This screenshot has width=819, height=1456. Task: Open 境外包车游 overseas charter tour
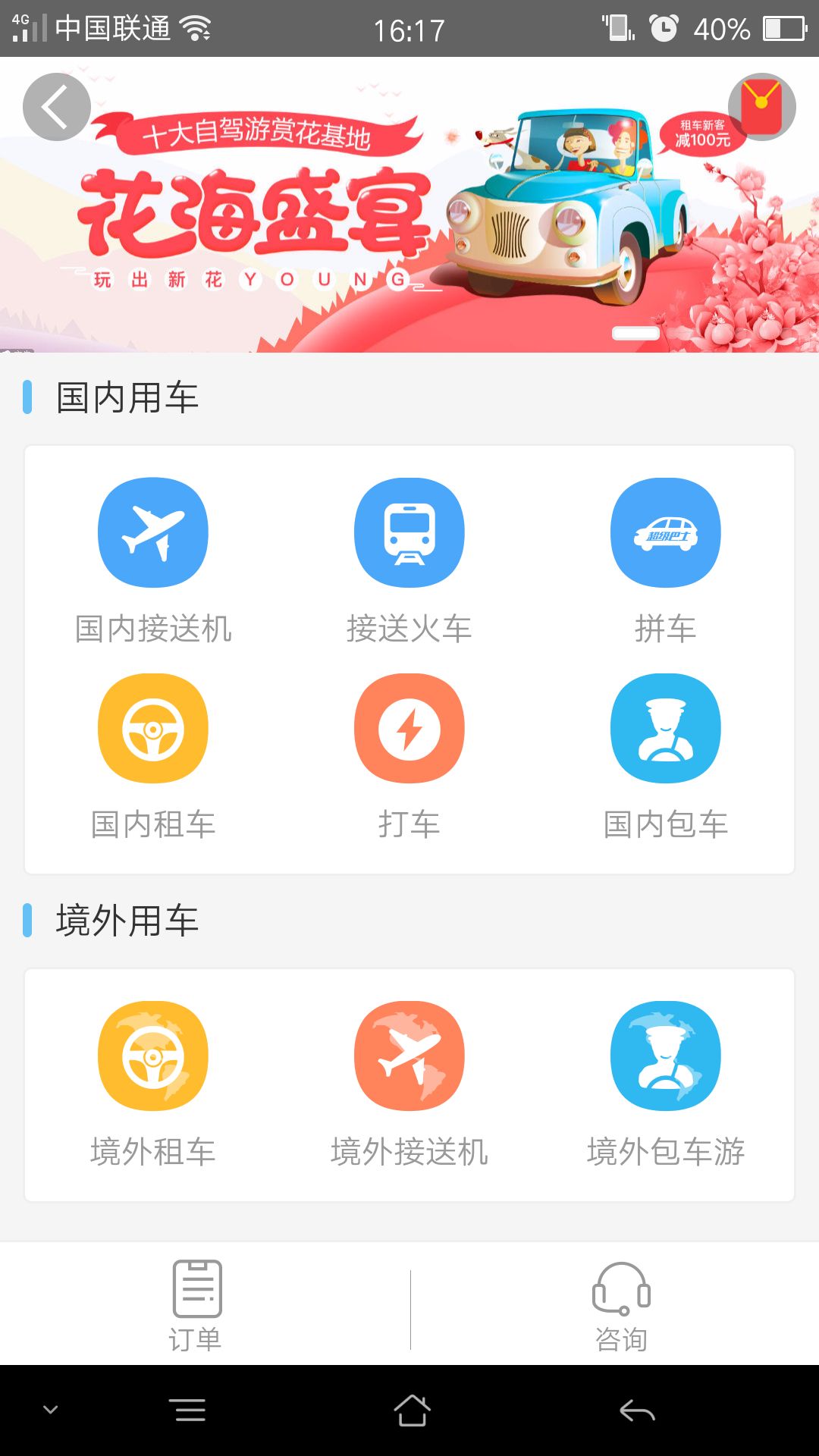666,1056
